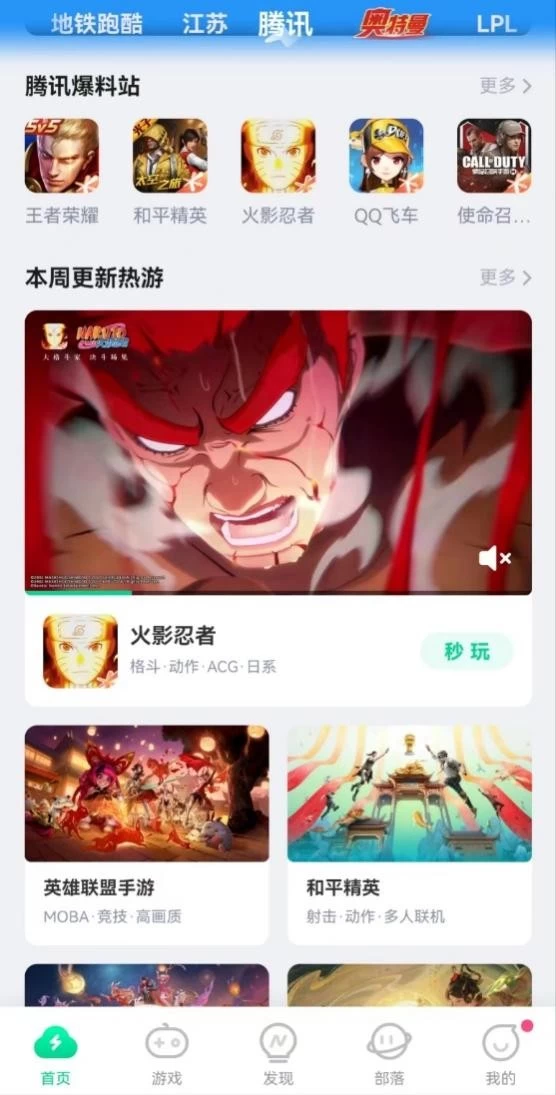Switch to the 游戏 tab

point(166,1054)
